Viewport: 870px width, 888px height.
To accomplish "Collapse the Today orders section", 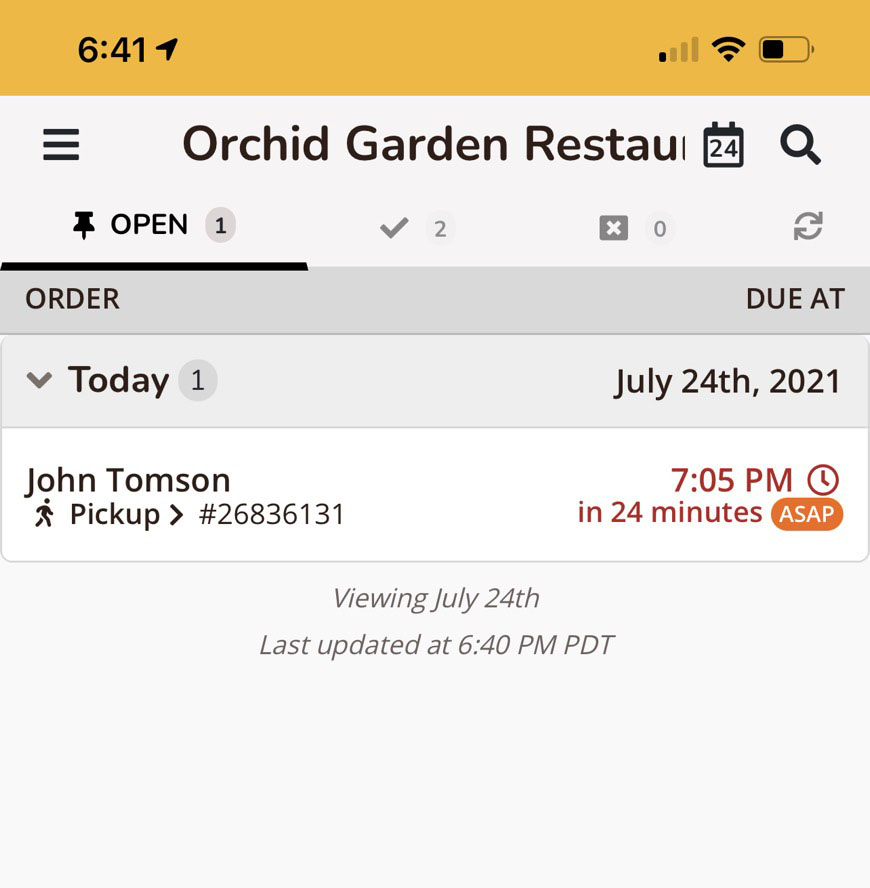I will [40, 380].
